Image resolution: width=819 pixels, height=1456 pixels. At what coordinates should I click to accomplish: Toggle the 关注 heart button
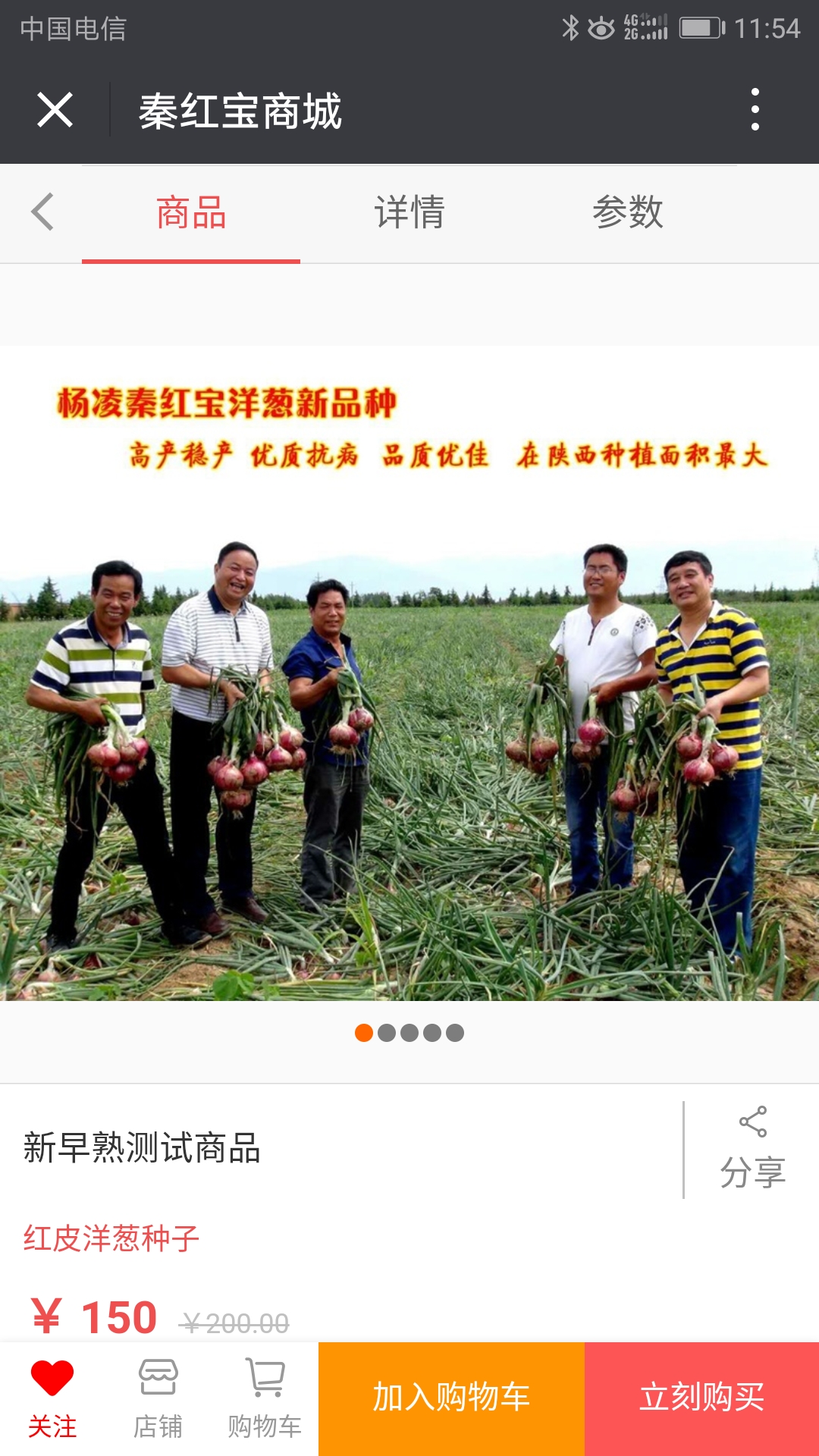pyautogui.click(x=52, y=1399)
